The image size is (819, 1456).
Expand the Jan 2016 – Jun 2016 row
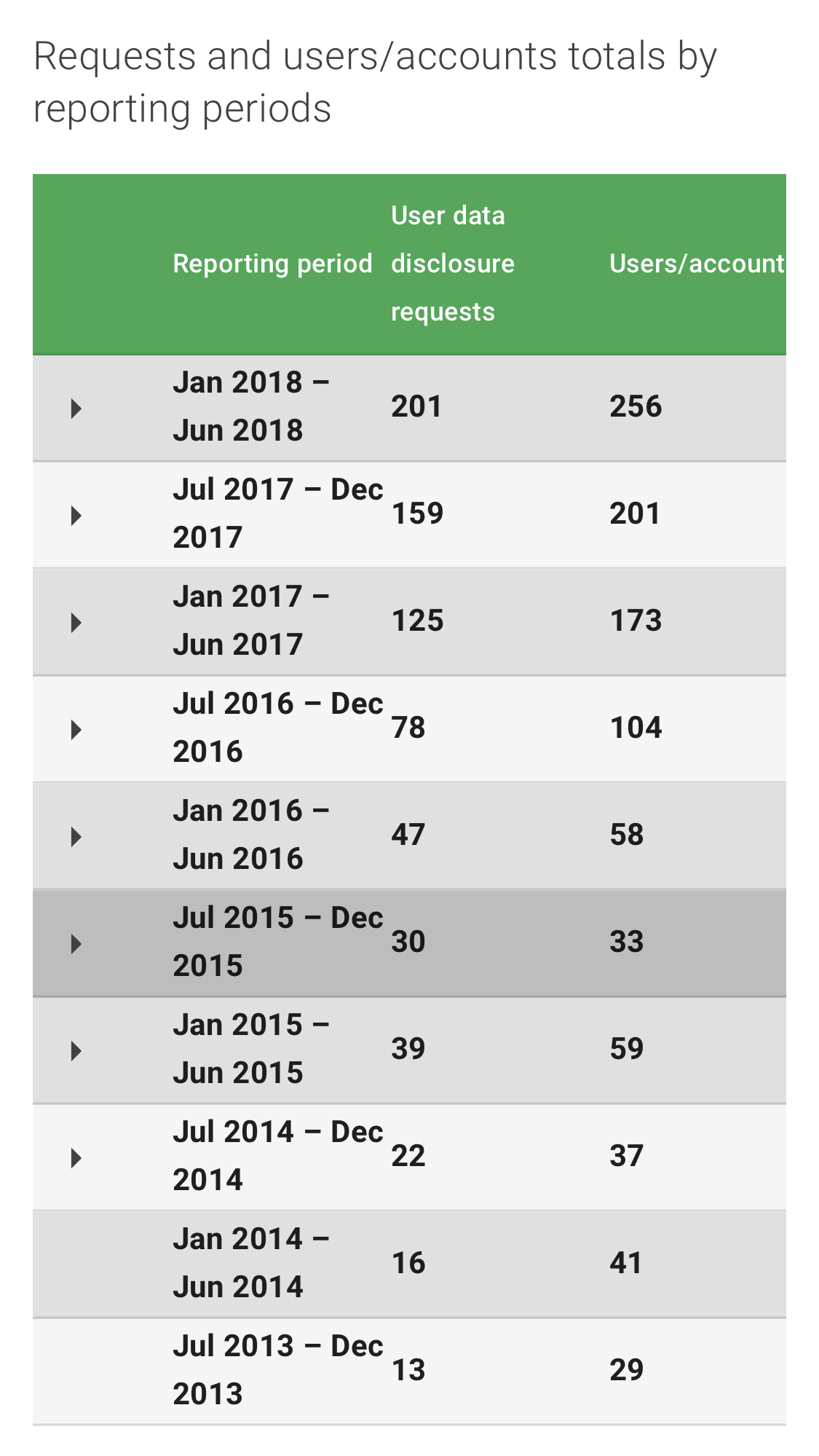click(76, 837)
